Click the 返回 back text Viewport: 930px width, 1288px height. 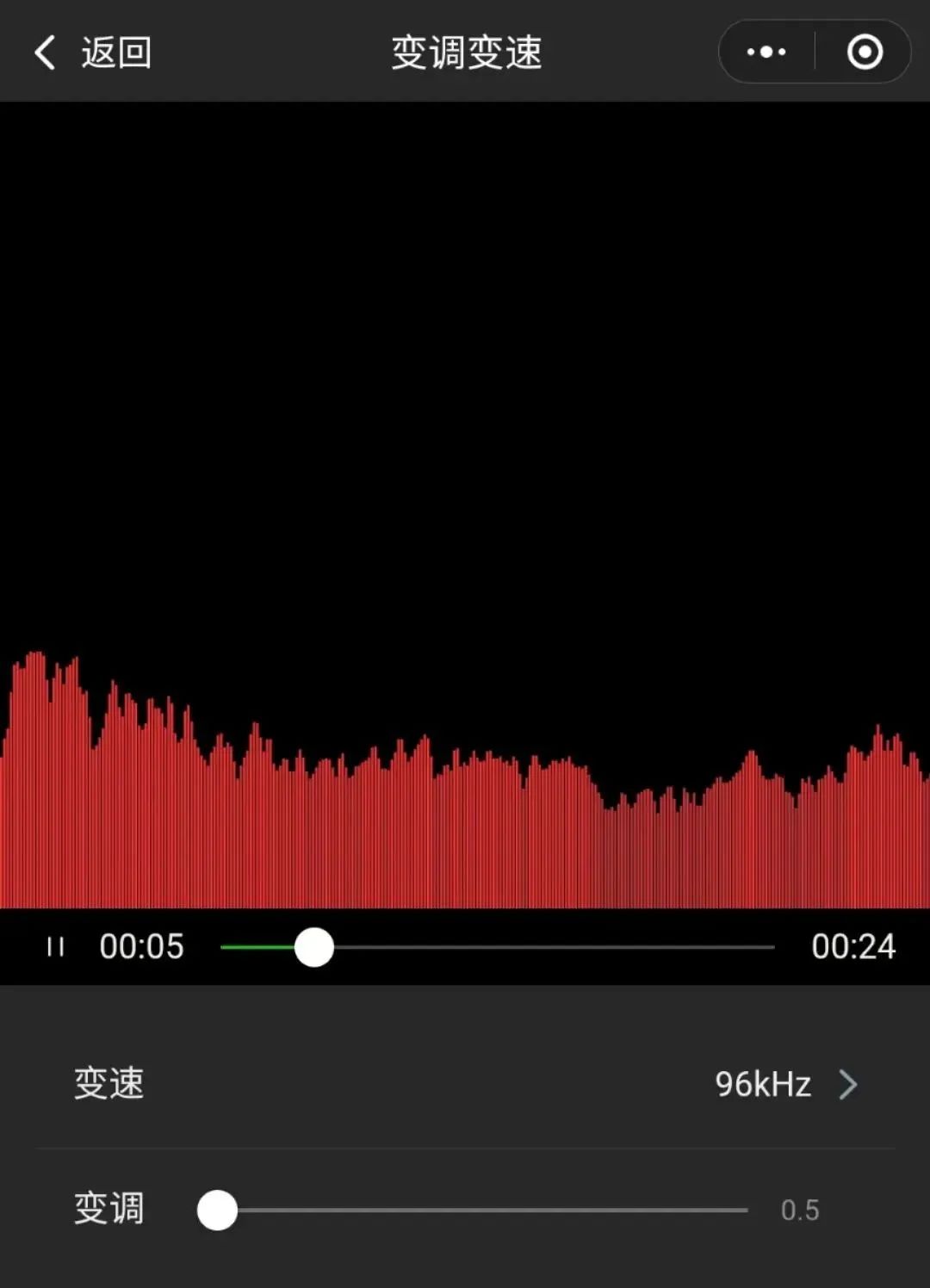(x=116, y=52)
